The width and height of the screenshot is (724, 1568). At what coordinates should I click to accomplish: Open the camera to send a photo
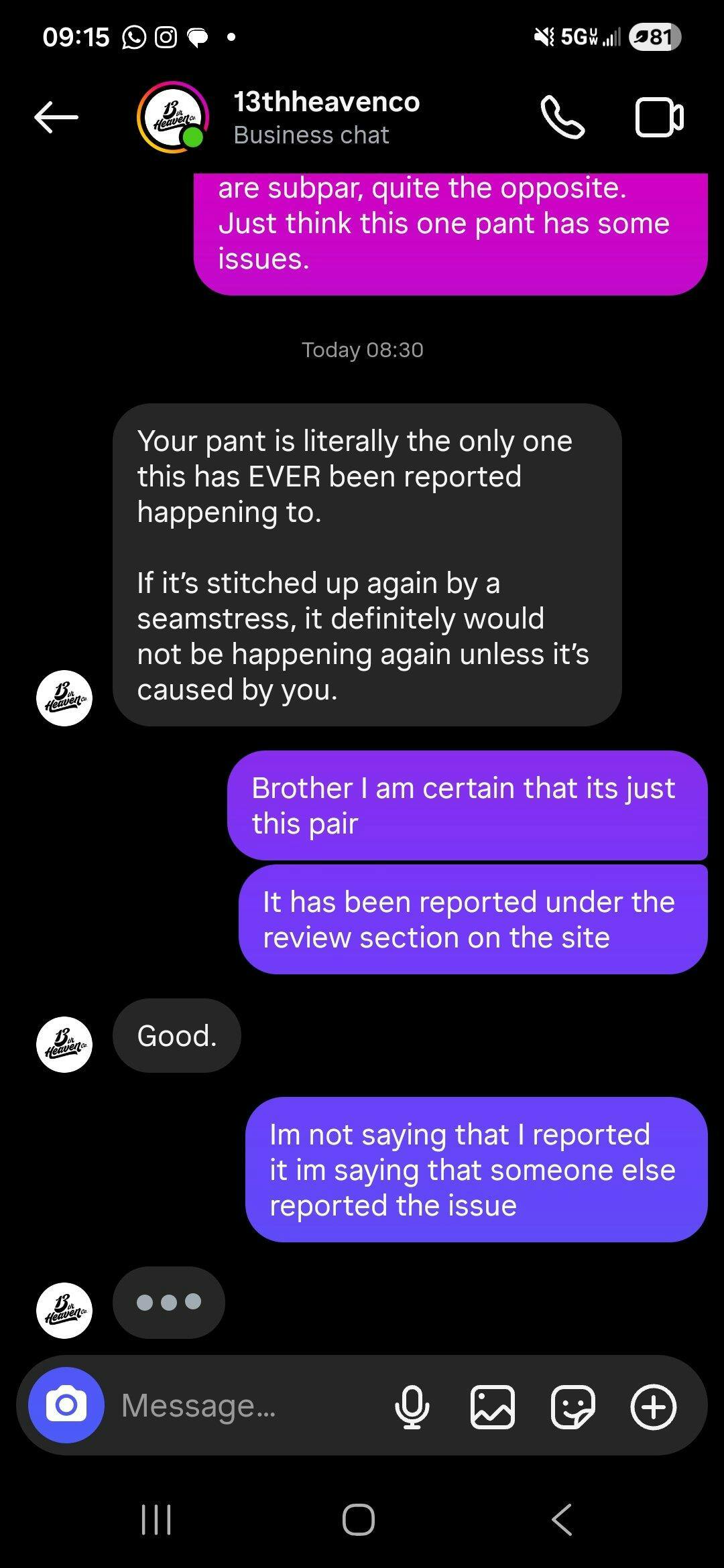point(66,1405)
